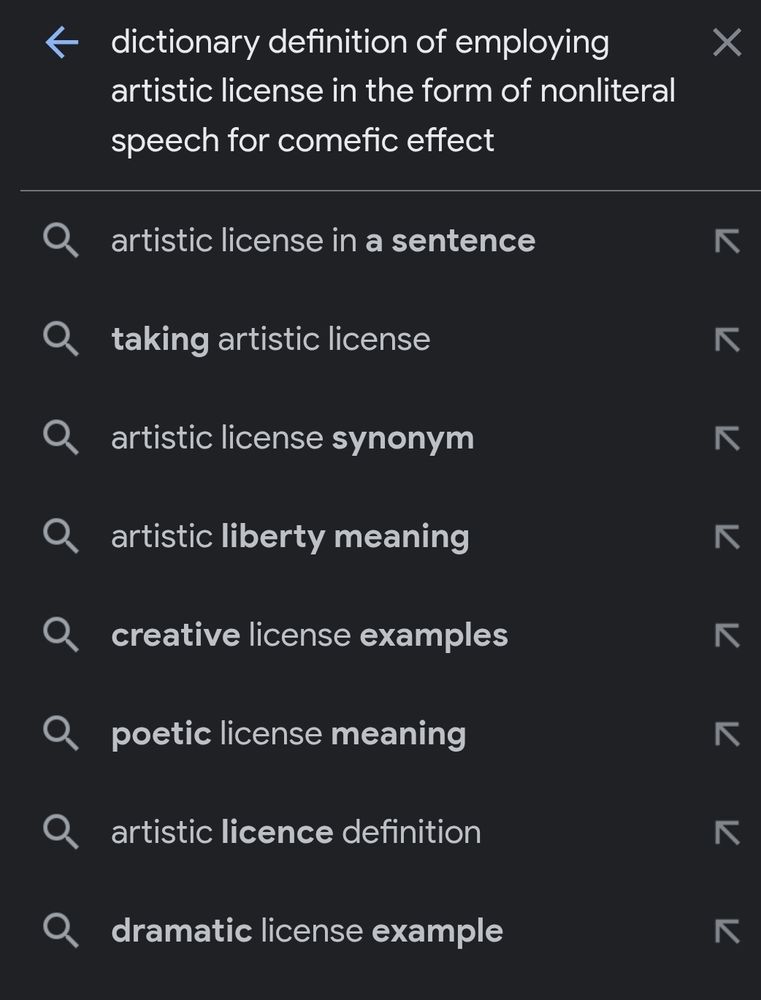761x1000 pixels.
Task: Click the magnifier icon beside 'creative license examples'
Action: coord(61,634)
